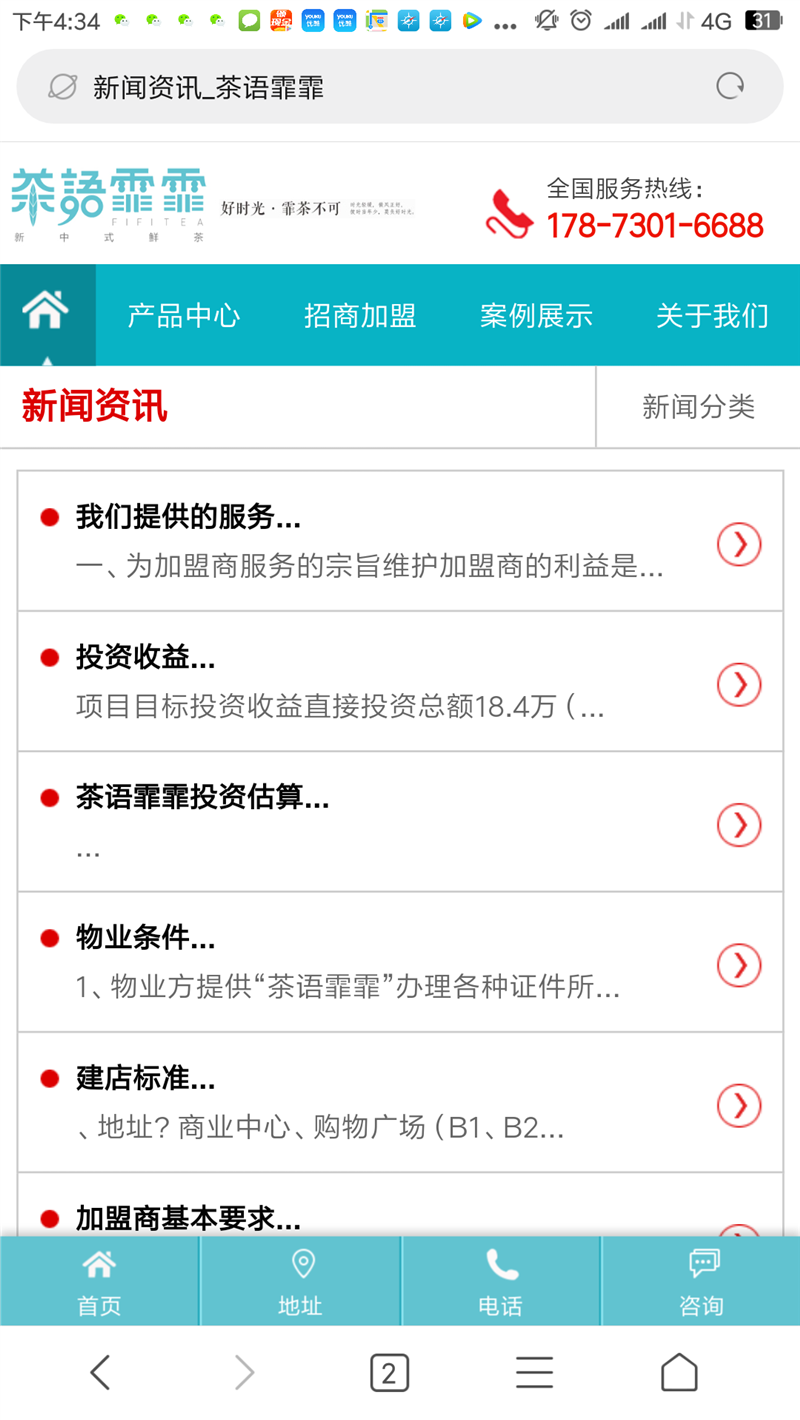Switch to 案例展示 section
Viewport: 800px width, 1420px height.
tap(536, 316)
